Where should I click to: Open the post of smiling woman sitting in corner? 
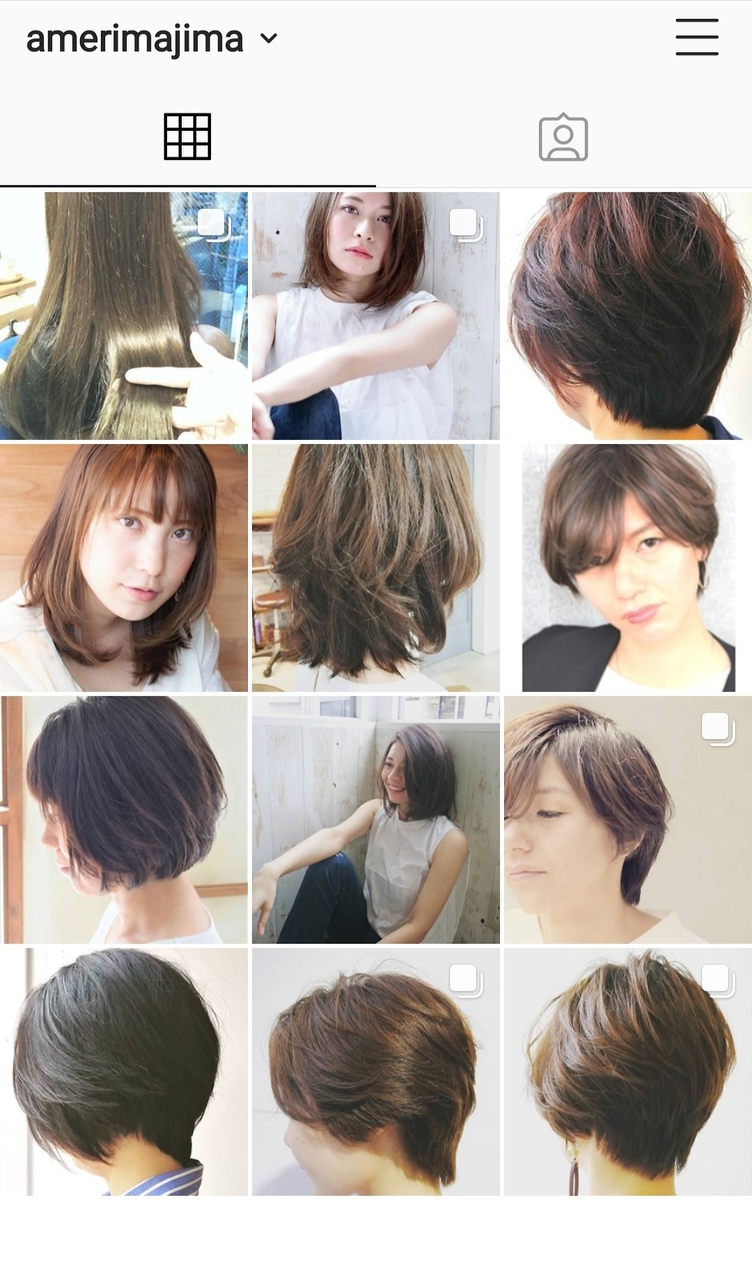(x=375, y=820)
